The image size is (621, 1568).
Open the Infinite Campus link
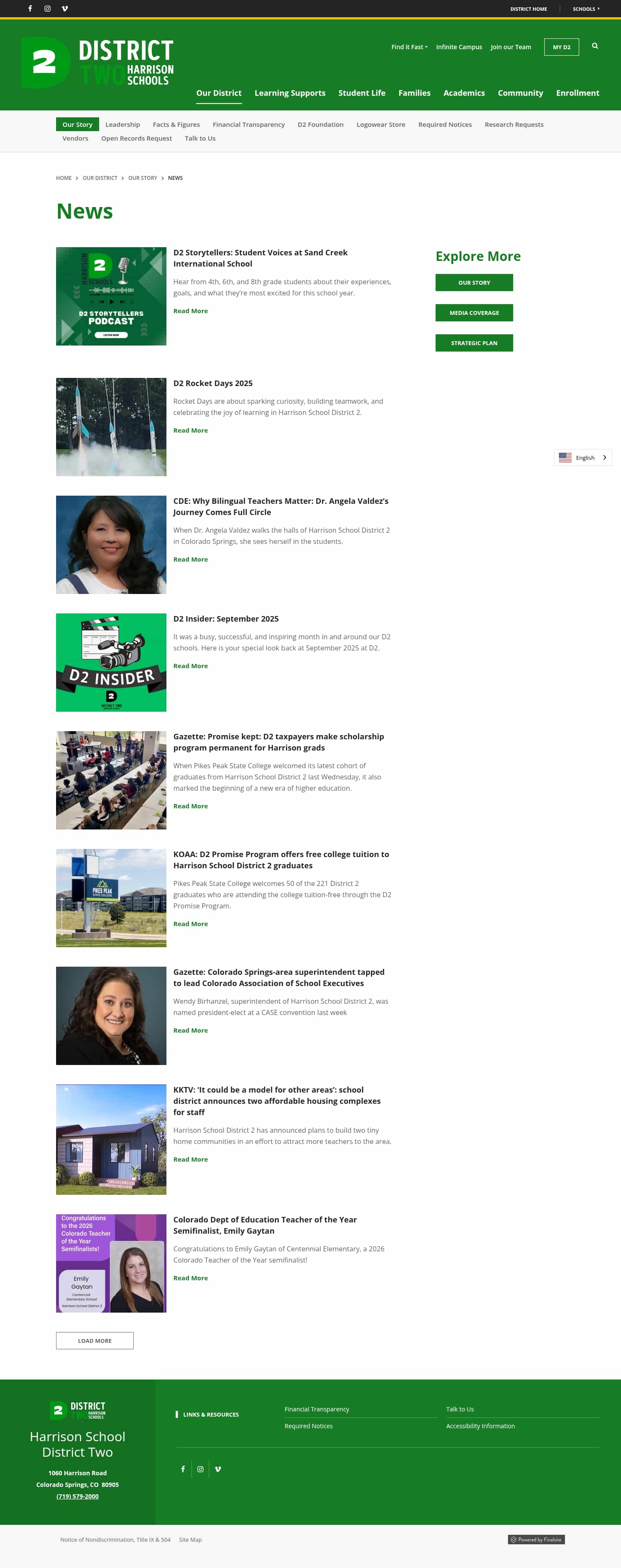coord(458,47)
